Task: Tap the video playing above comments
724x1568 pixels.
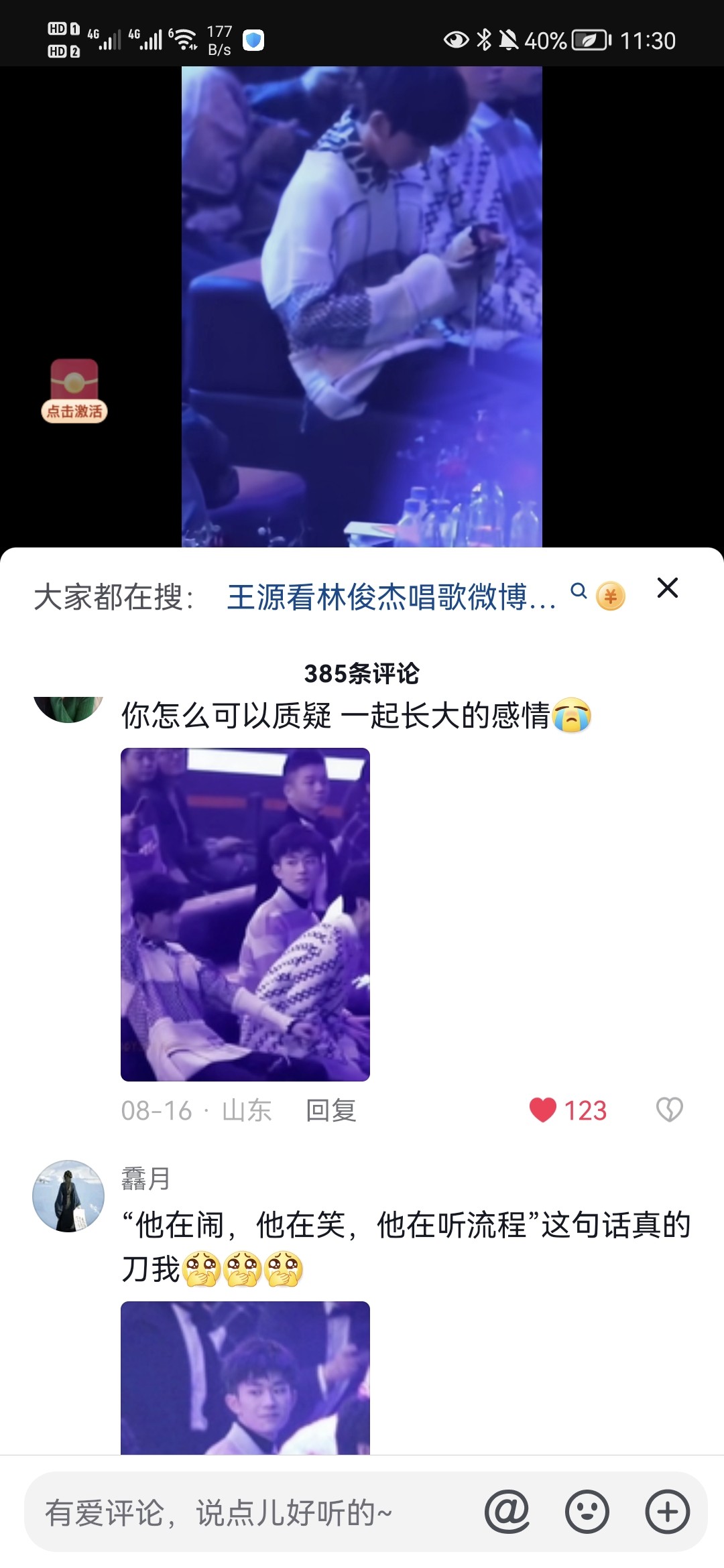Action: coord(362,307)
